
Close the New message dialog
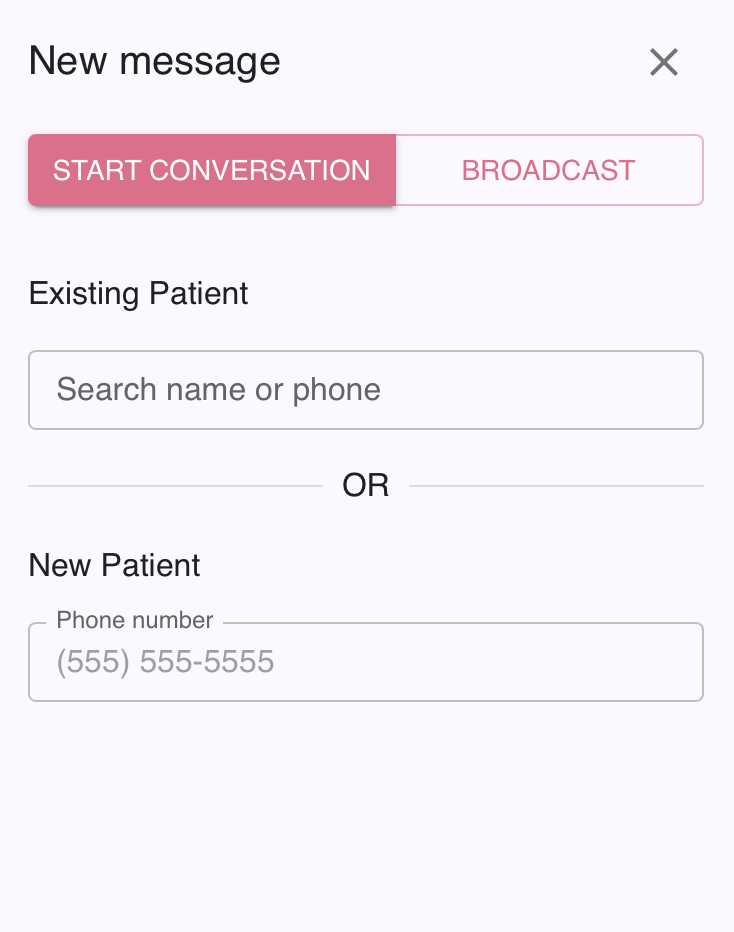(x=664, y=62)
